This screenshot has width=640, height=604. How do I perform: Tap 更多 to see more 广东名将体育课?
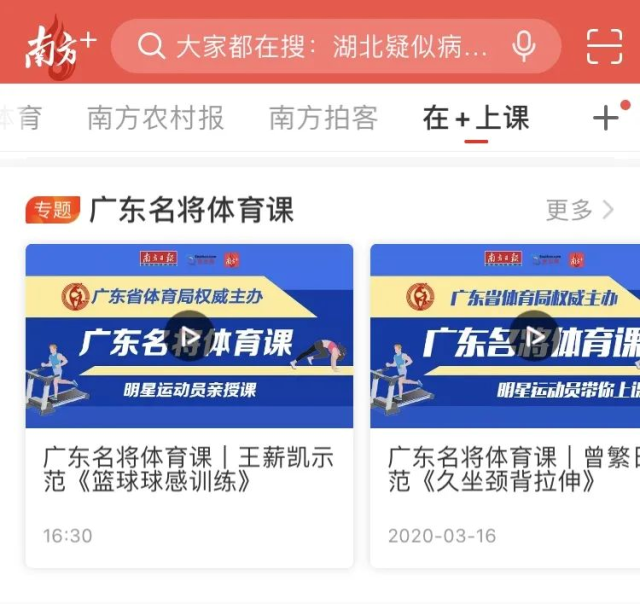point(580,209)
